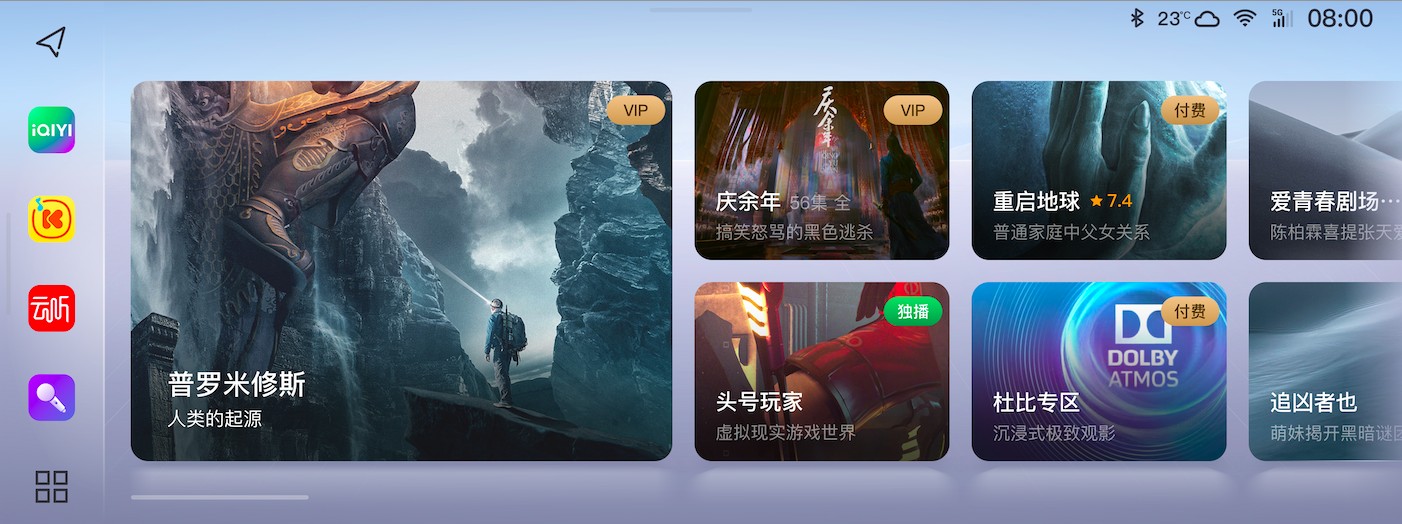
Task: Open the 爱青春剧场 card
Action: point(1325,171)
